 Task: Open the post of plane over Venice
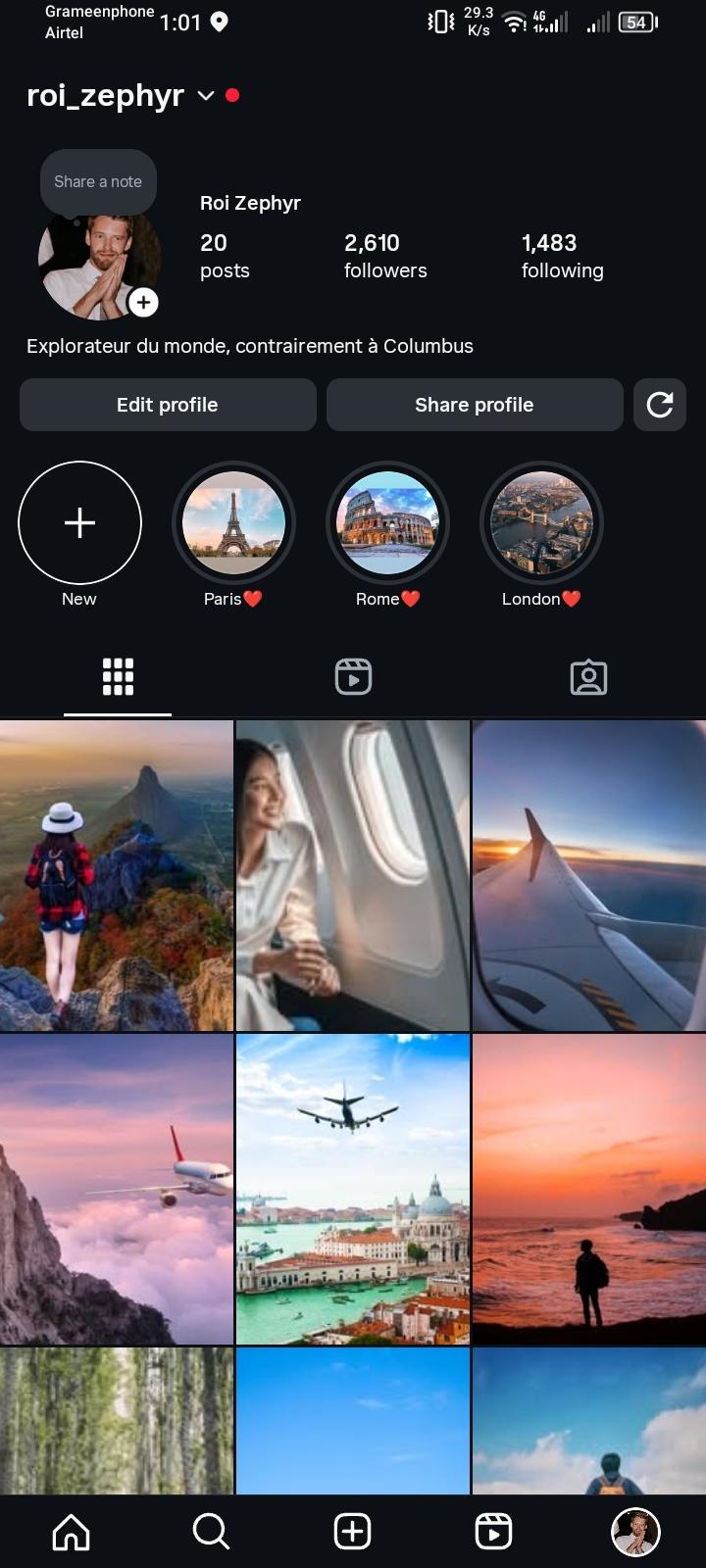[x=353, y=1189]
